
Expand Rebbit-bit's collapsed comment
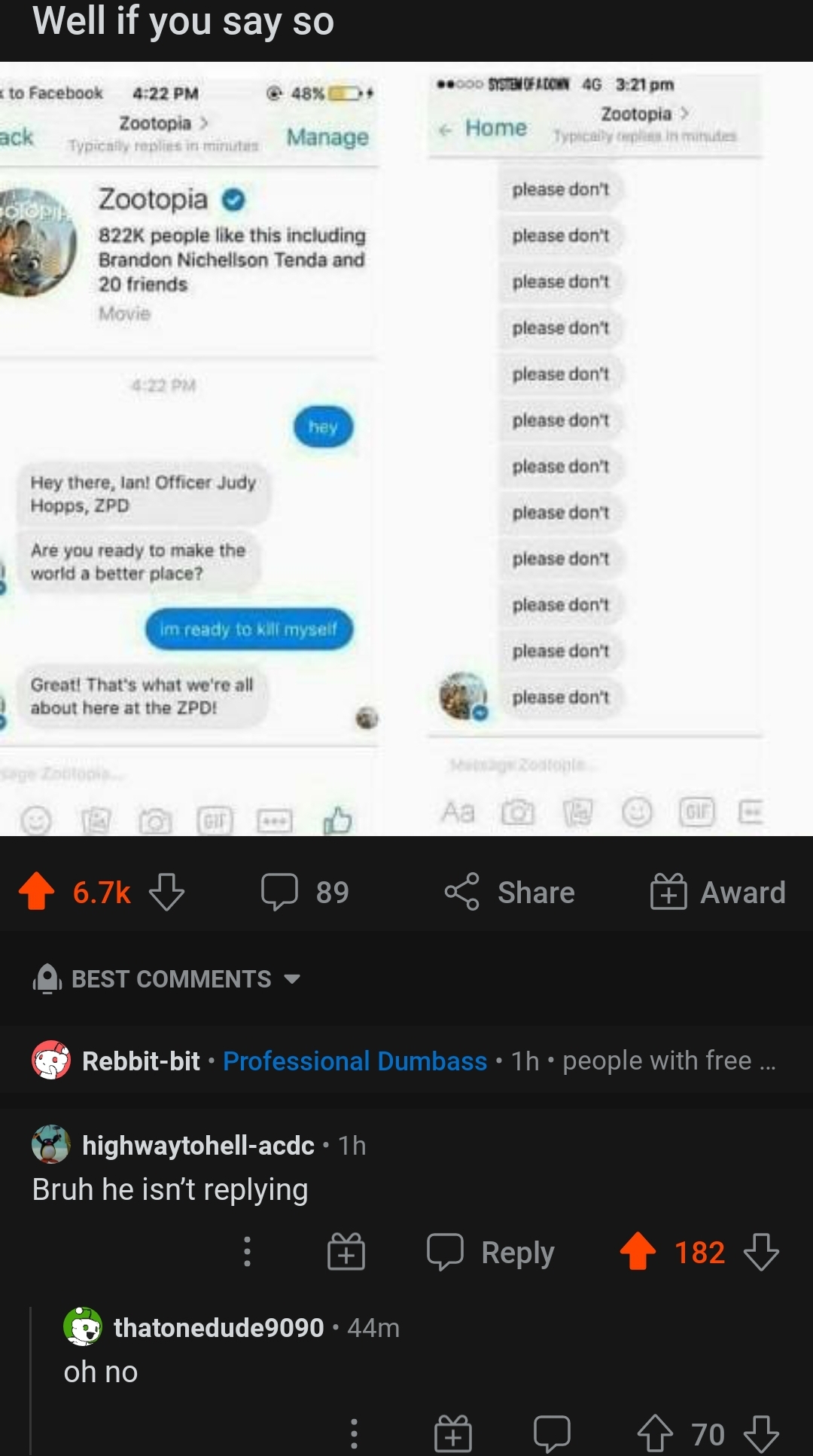(x=406, y=1061)
